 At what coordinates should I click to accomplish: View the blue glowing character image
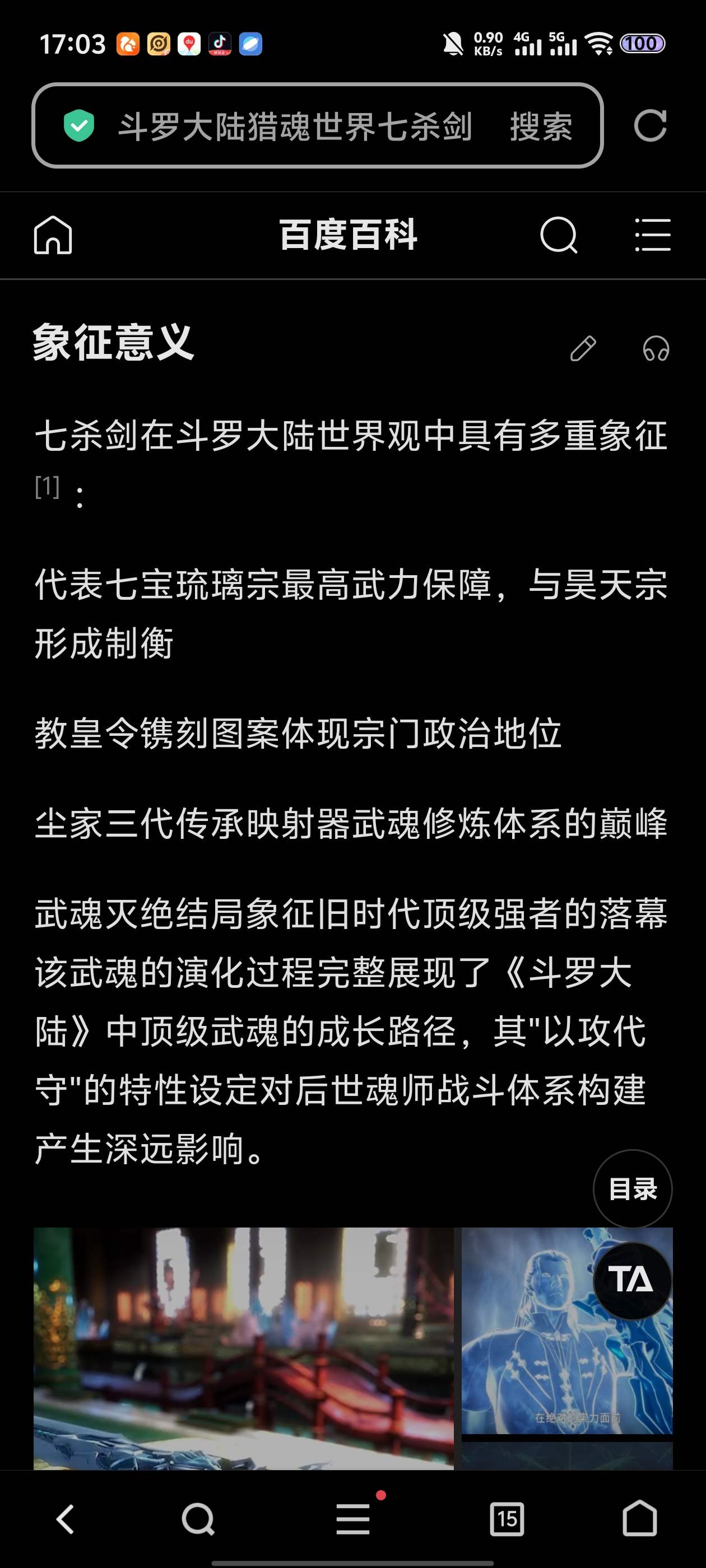point(567,1331)
